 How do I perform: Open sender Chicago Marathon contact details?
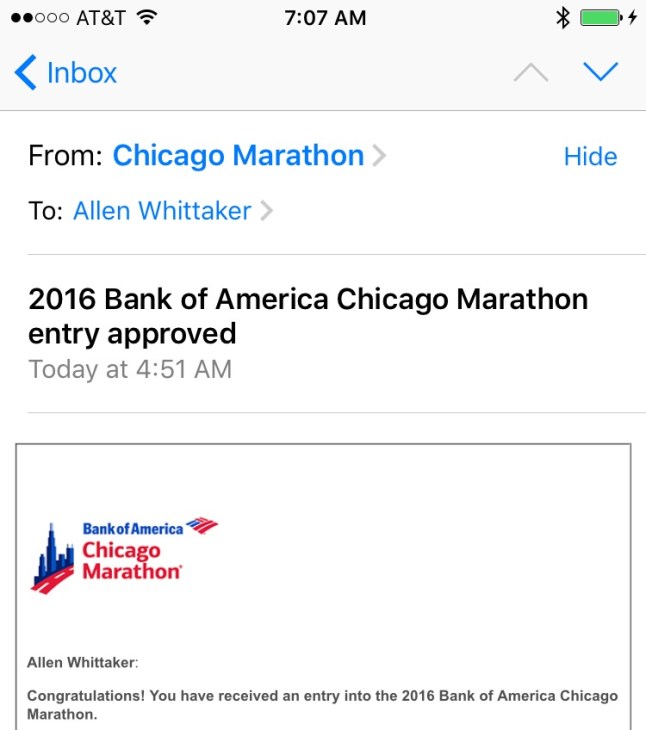click(x=239, y=156)
